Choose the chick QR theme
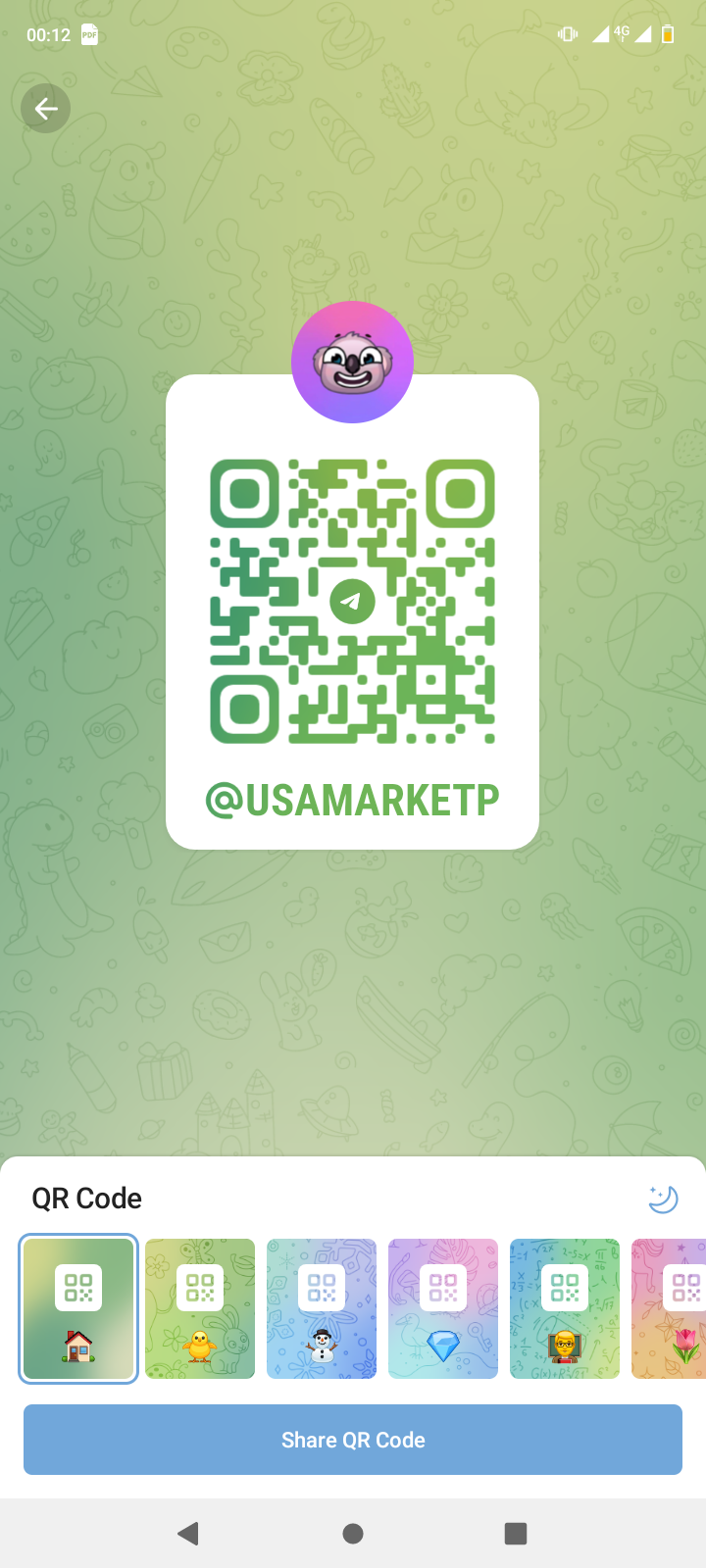The width and height of the screenshot is (706, 1568). pyautogui.click(x=200, y=1308)
